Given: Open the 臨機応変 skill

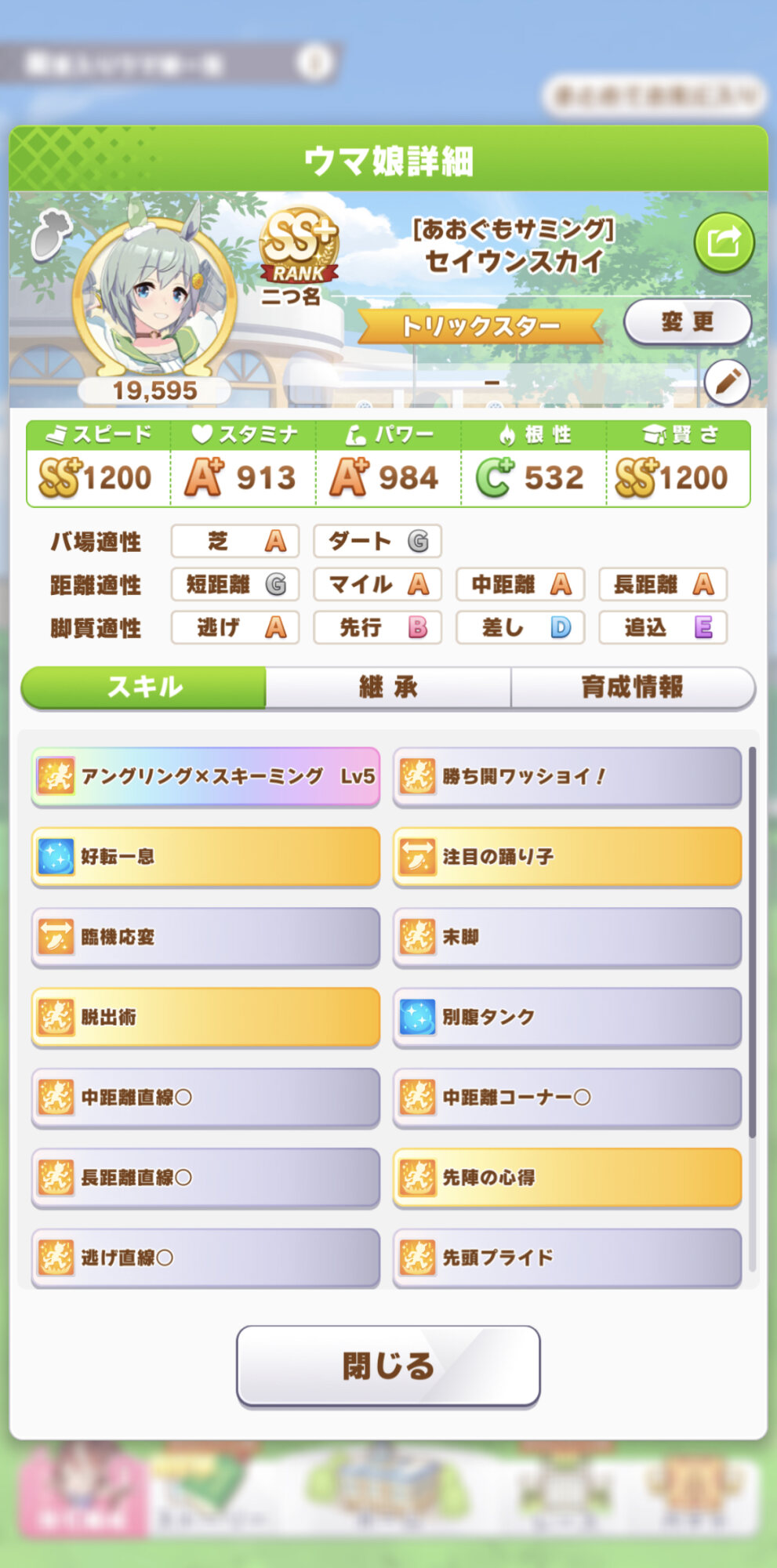Looking at the screenshot, I should point(205,937).
